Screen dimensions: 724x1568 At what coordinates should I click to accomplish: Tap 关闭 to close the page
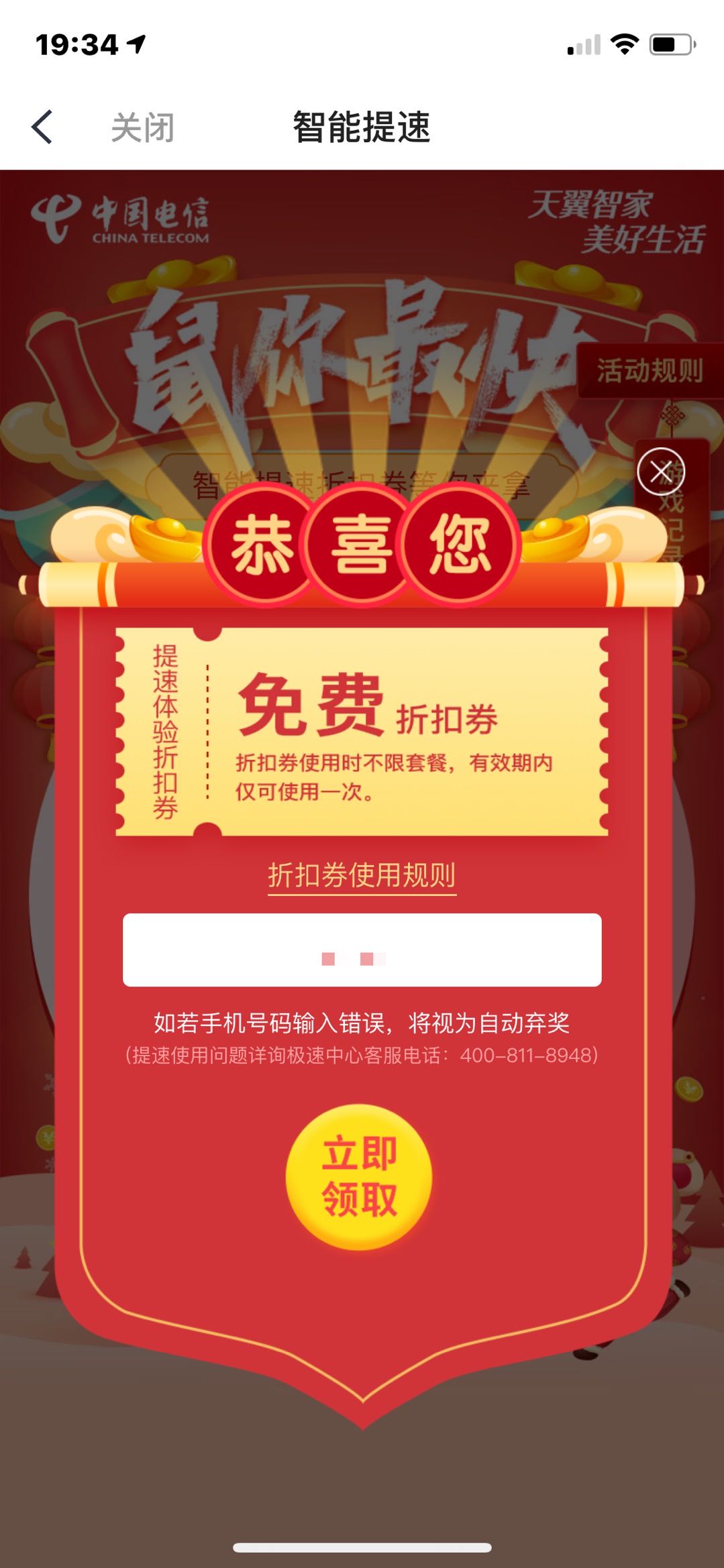(142, 127)
